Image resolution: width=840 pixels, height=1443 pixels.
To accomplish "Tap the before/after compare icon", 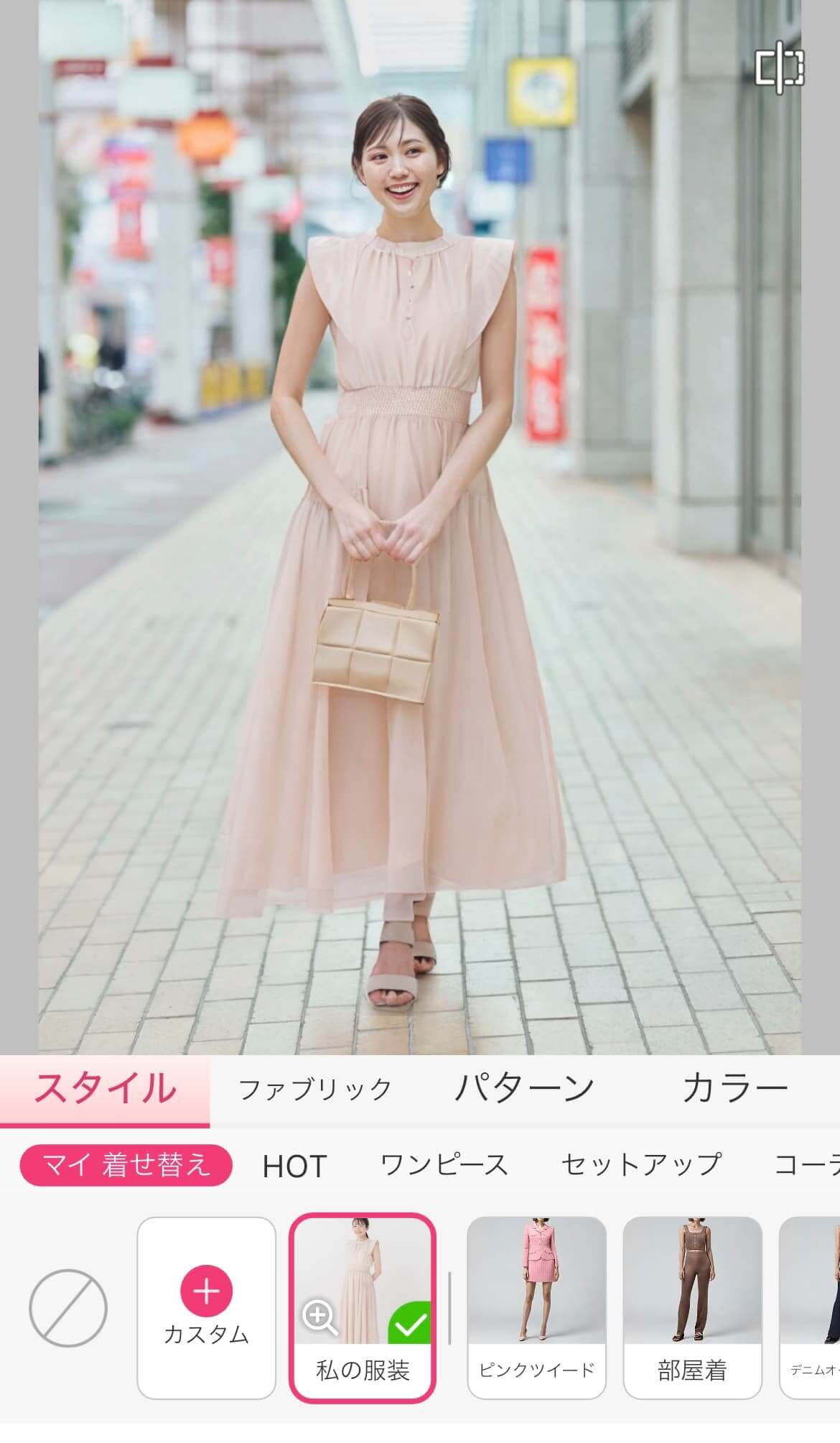I will pos(780,68).
